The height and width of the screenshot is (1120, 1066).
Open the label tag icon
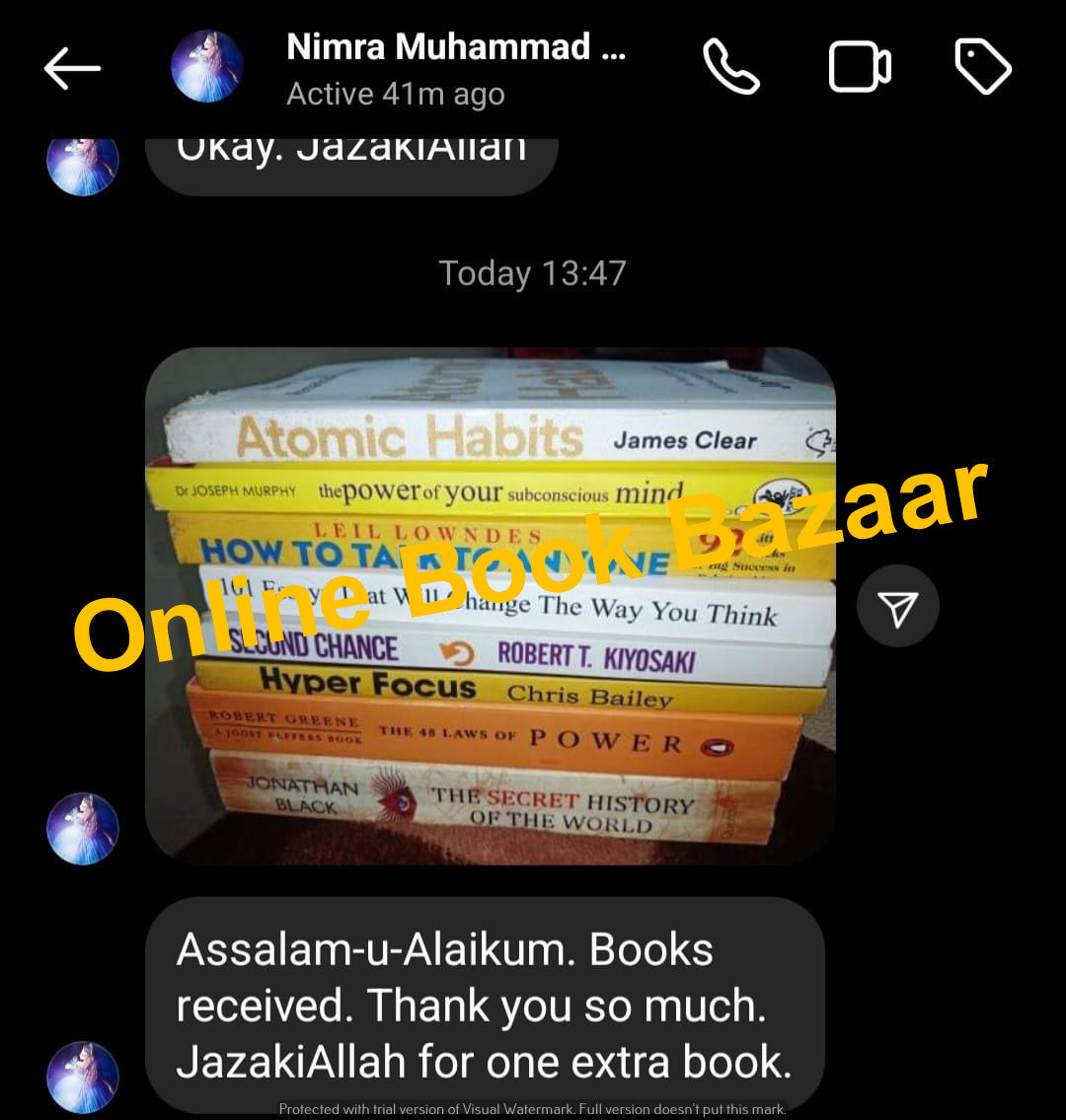[x=983, y=67]
